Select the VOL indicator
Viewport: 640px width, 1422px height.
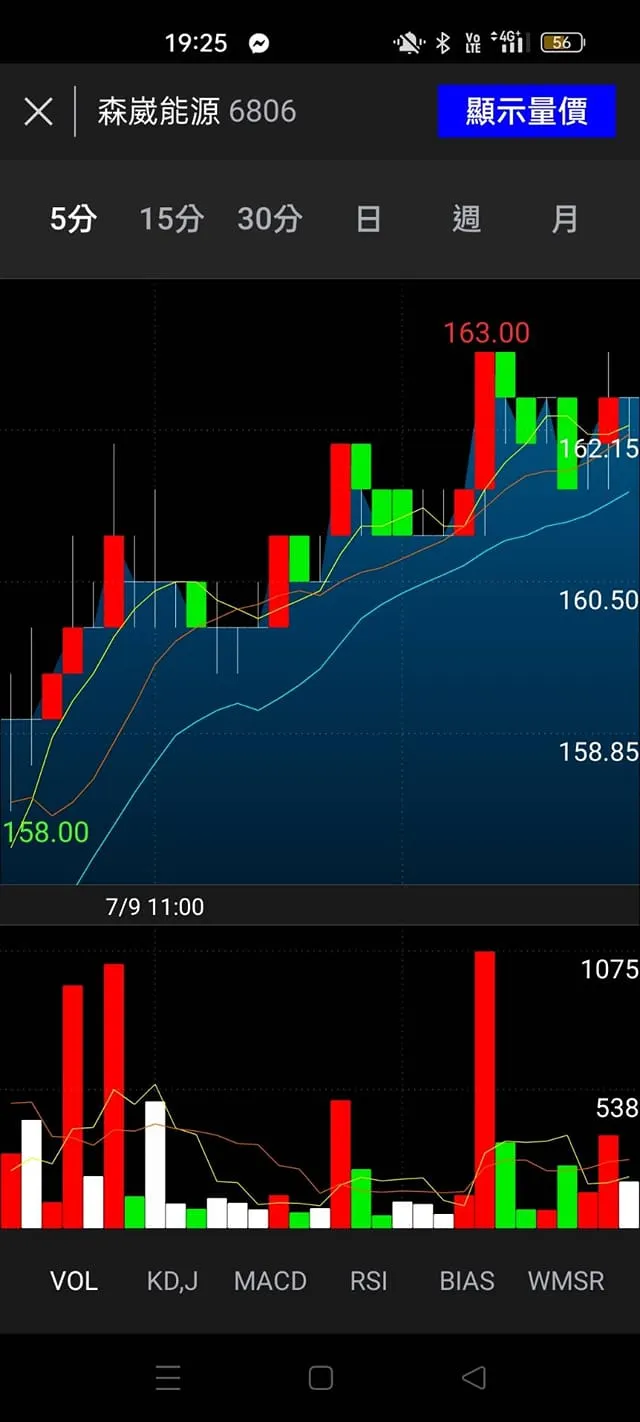pyautogui.click(x=74, y=1281)
